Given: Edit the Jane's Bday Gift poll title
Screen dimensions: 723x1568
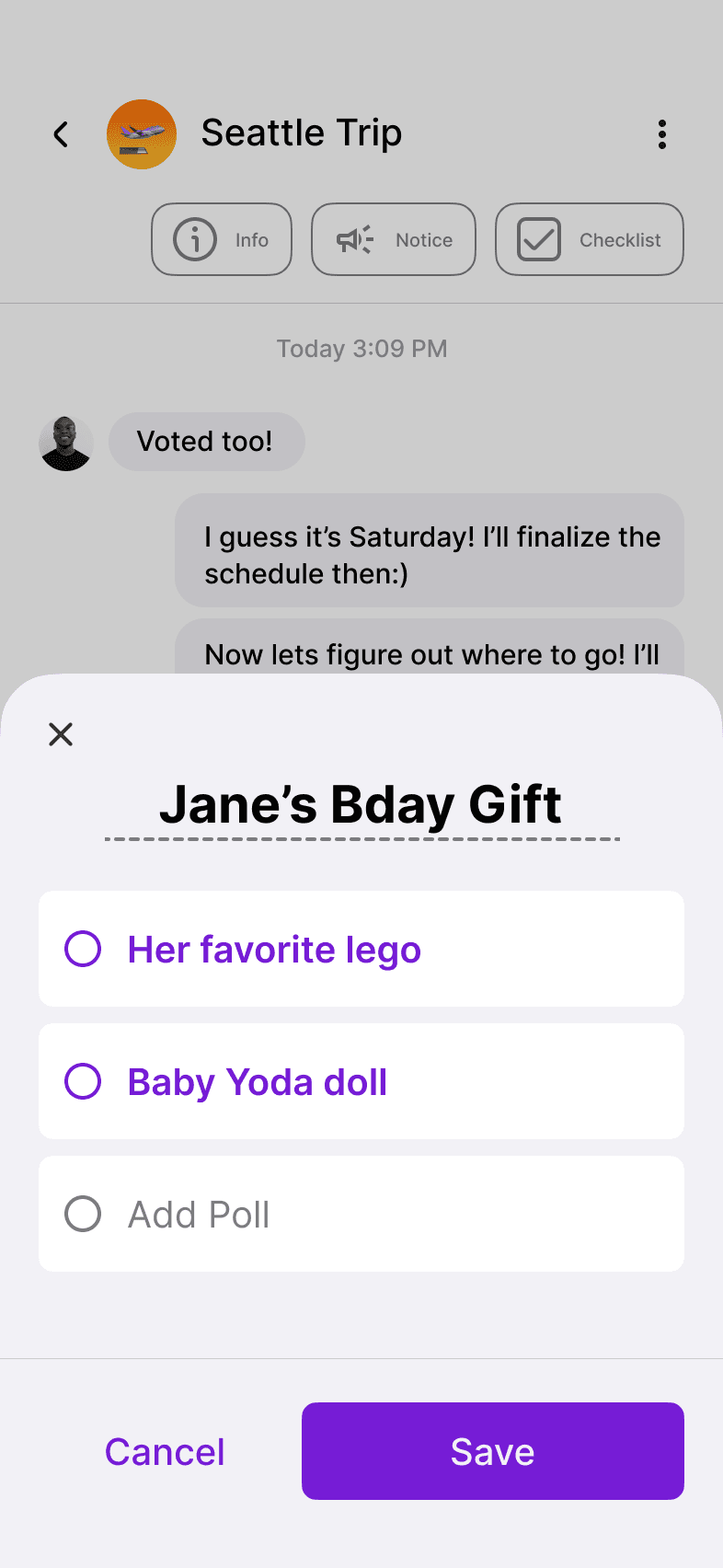Looking at the screenshot, I should tap(361, 805).
